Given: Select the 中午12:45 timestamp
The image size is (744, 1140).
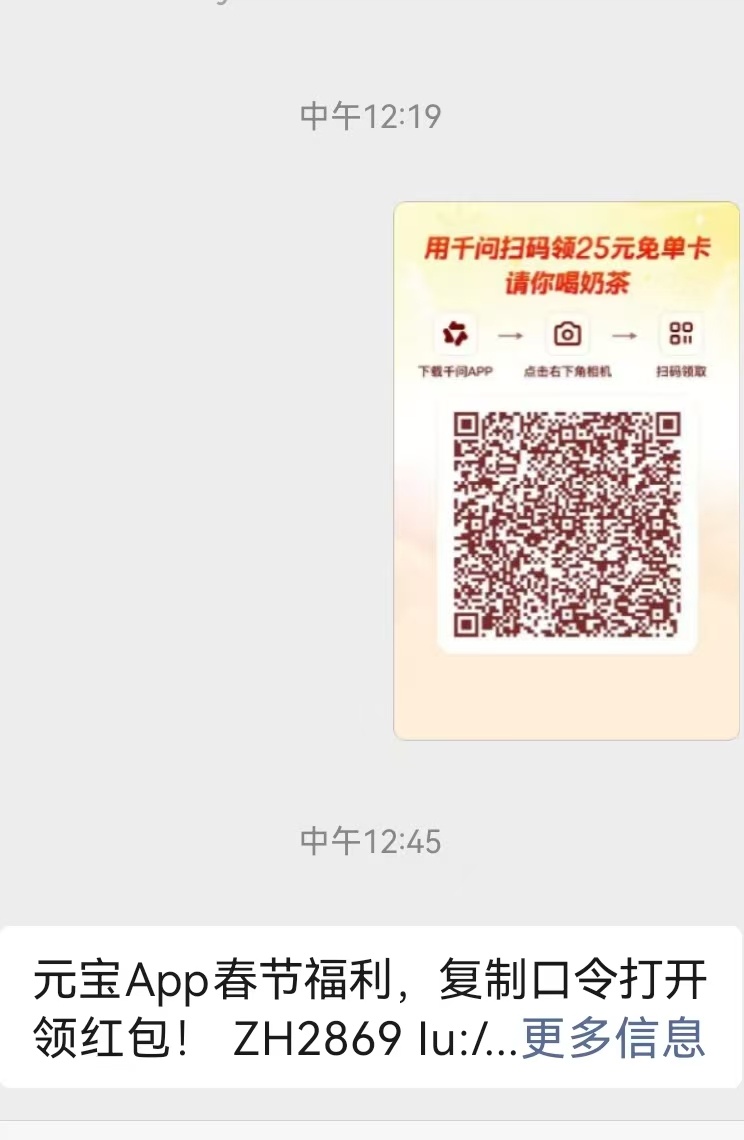Looking at the screenshot, I should [371, 842].
